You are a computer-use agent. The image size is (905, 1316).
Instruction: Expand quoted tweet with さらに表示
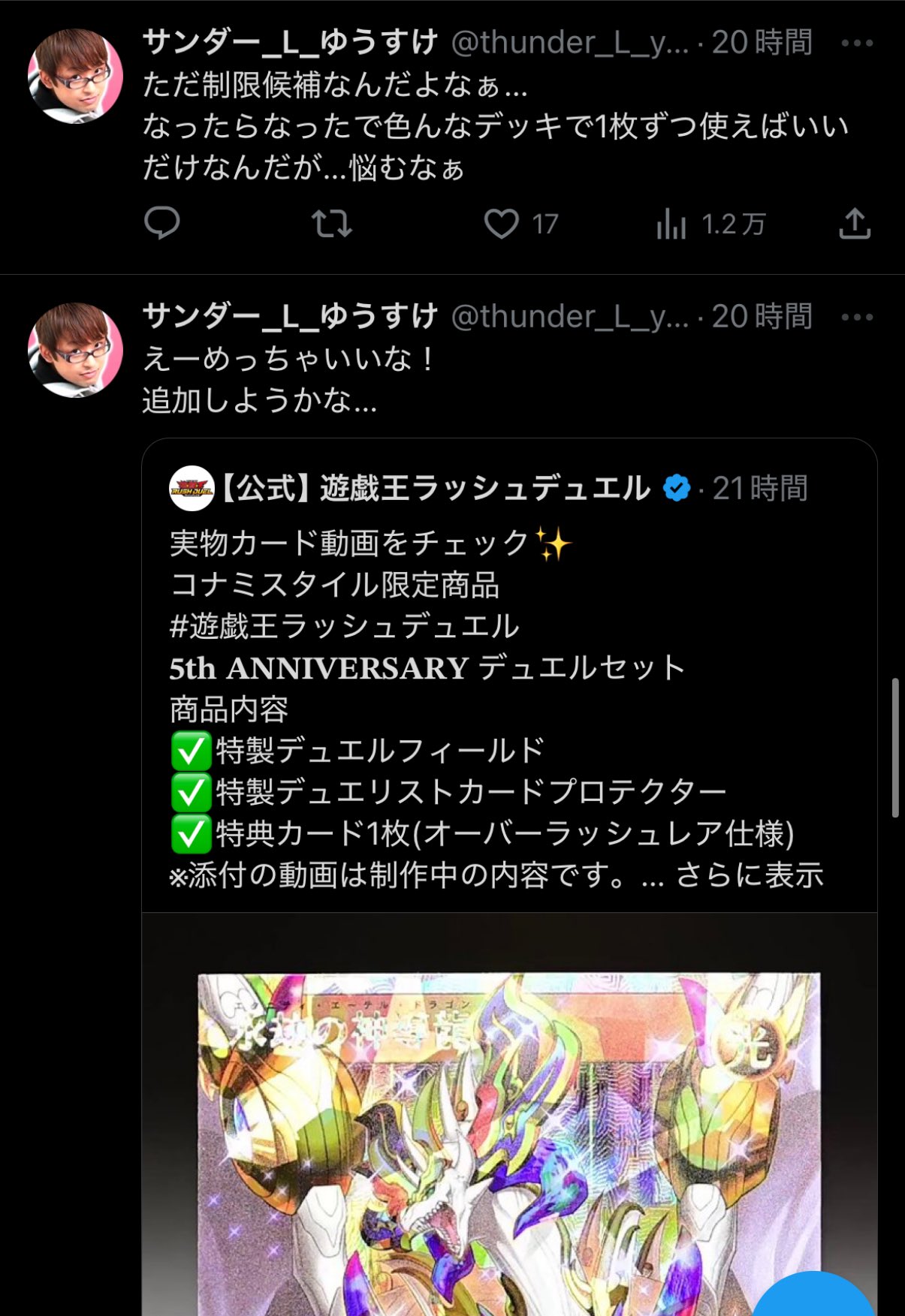pos(749,875)
